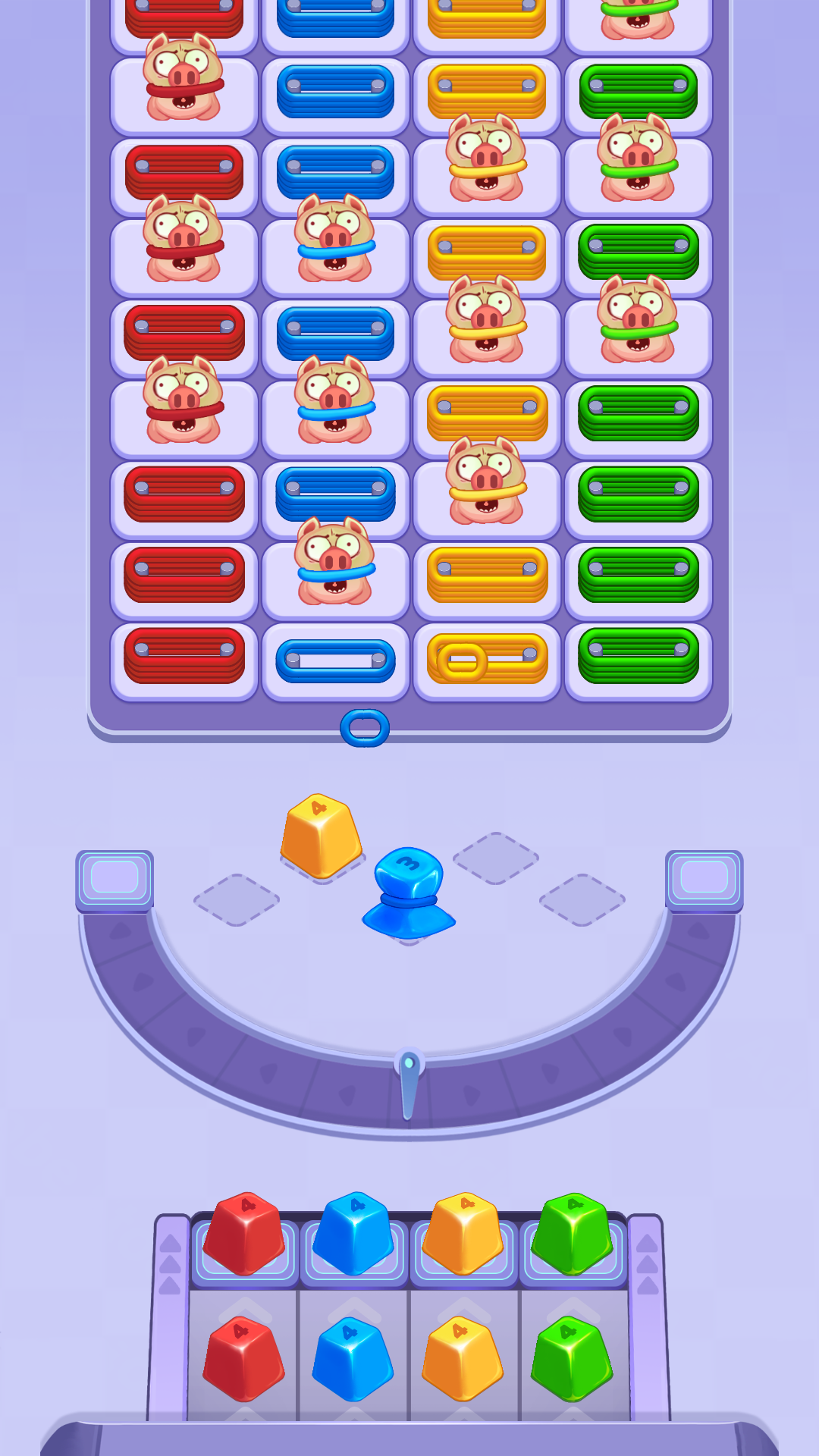Screen dimensions: 819x1456
Task: Send out the front-row orange tray cube
Action: [x=463, y=1233]
